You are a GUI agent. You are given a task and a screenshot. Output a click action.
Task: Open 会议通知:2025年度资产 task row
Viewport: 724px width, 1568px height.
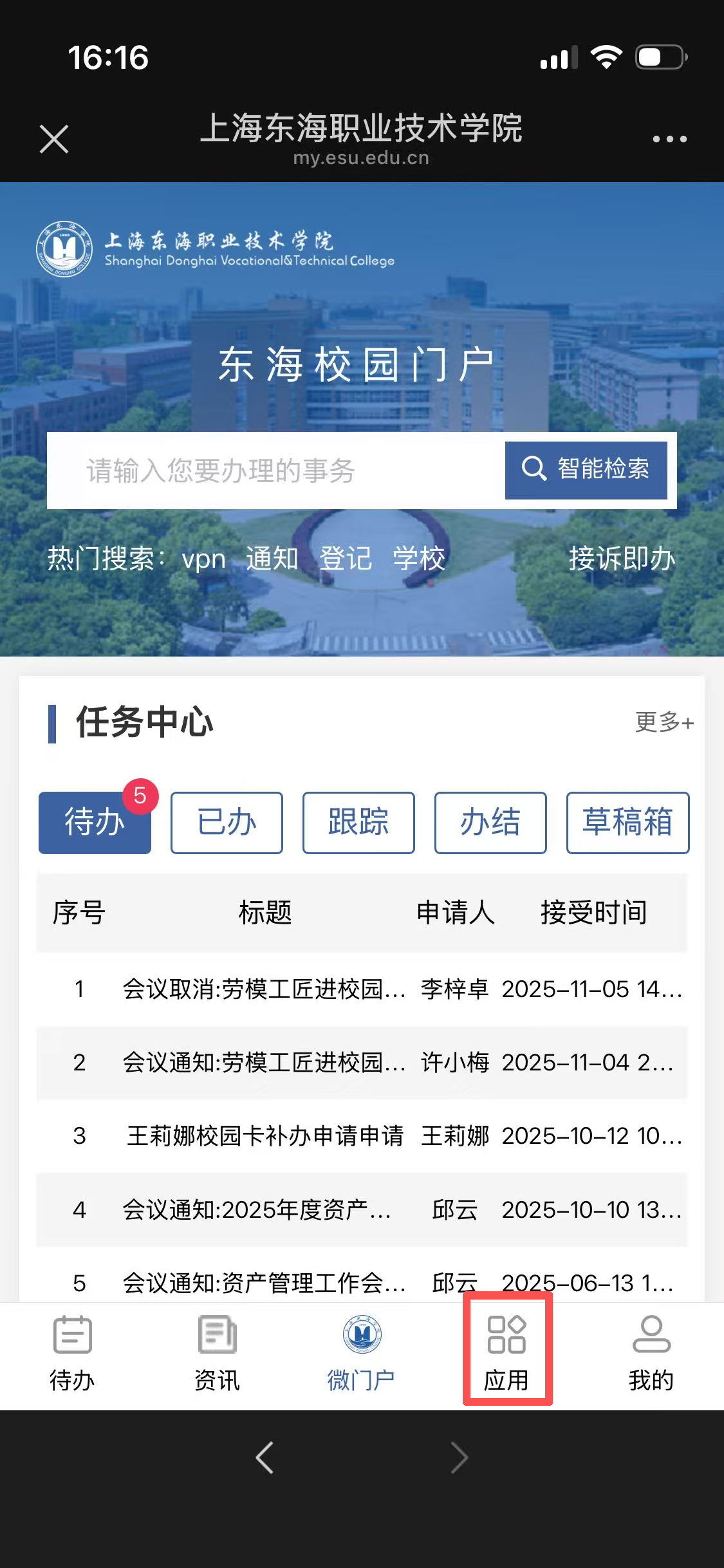click(257, 1210)
